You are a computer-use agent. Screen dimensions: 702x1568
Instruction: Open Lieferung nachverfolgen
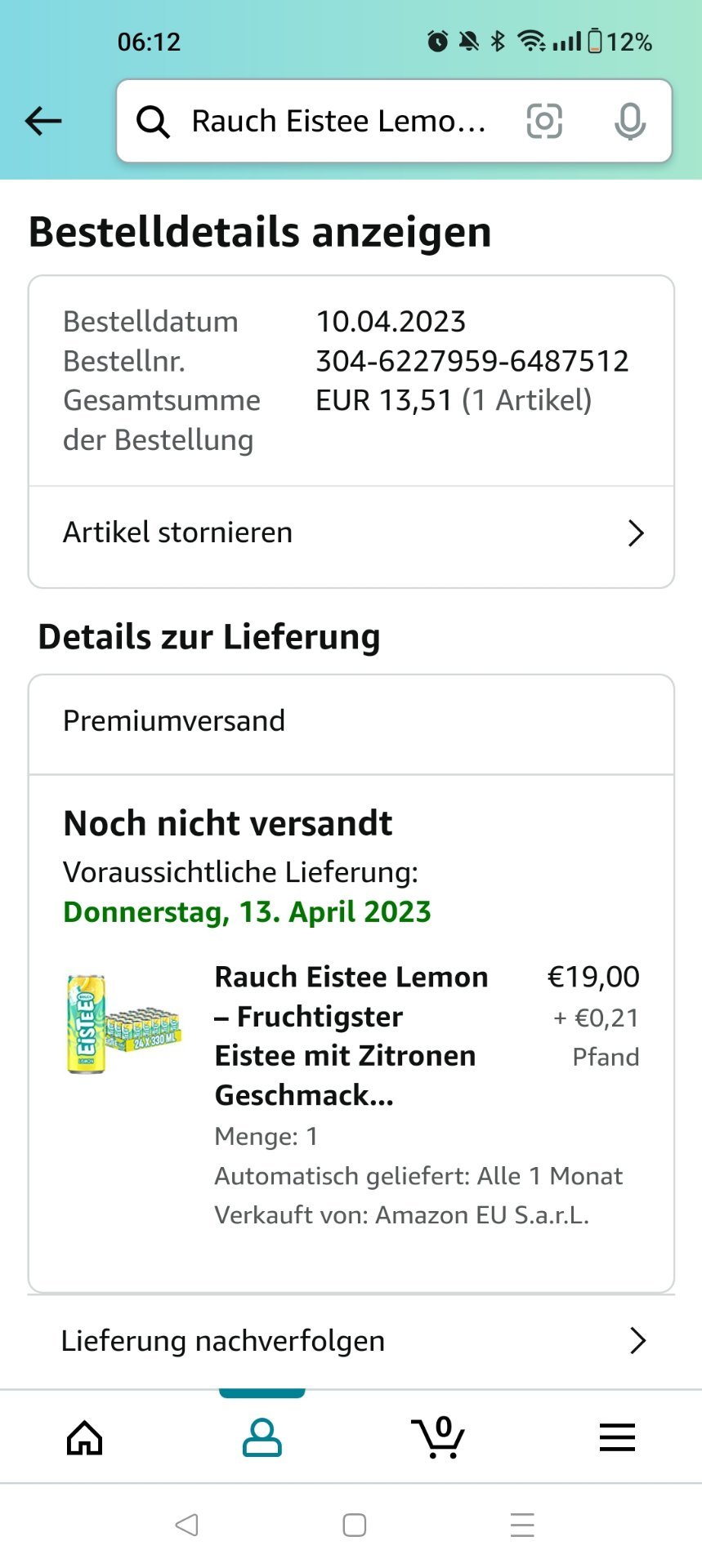351,1341
